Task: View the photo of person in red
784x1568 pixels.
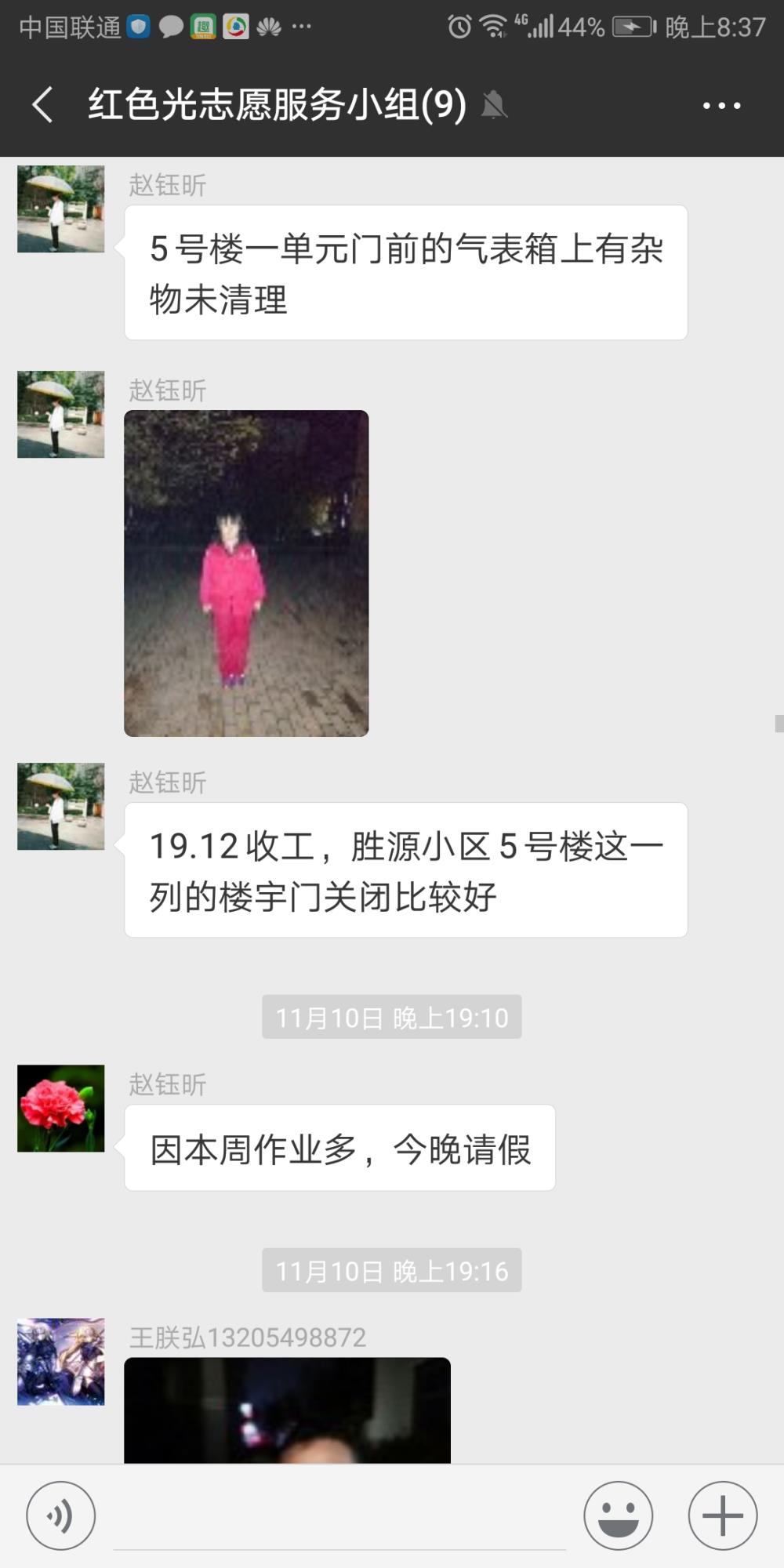Action: coord(246,573)
